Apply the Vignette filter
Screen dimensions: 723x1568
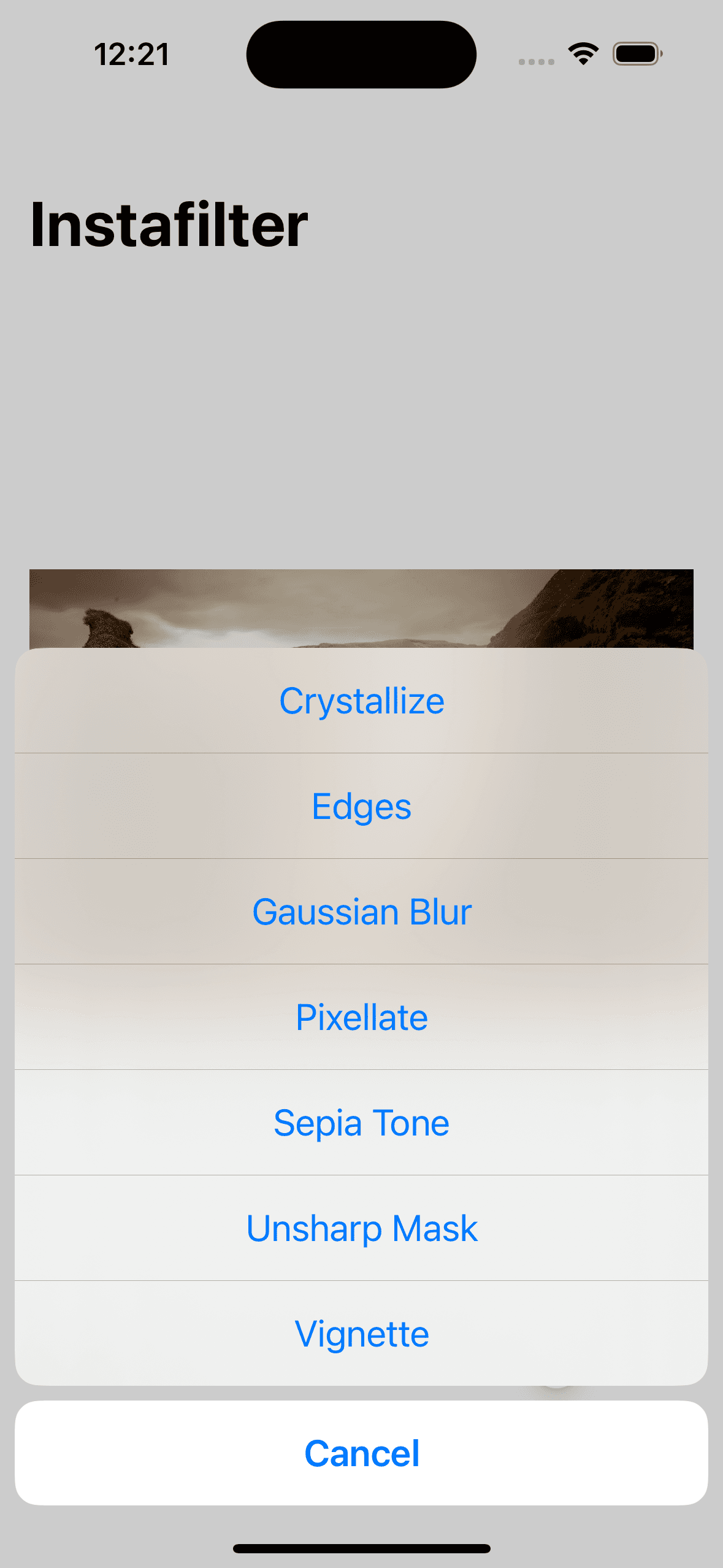tap(361, 1334)
